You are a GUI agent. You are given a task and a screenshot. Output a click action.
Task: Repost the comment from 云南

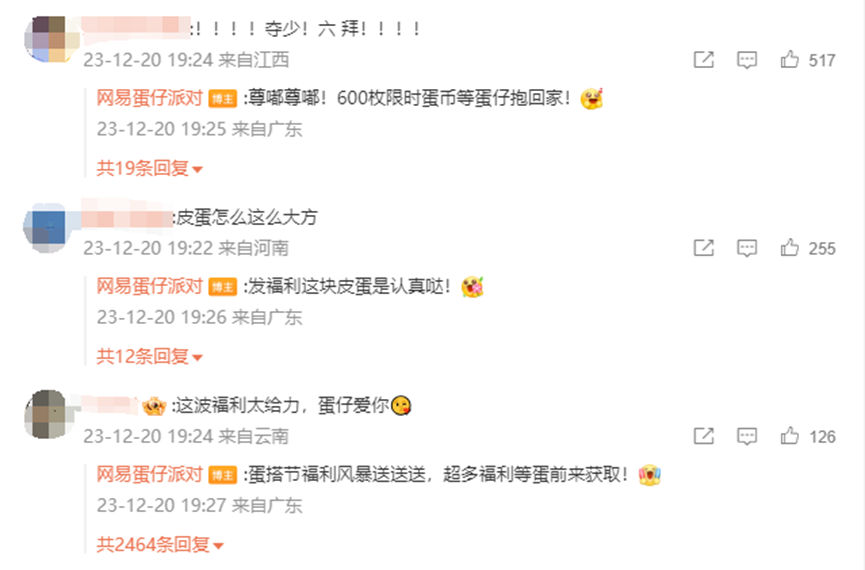point(704,436)
